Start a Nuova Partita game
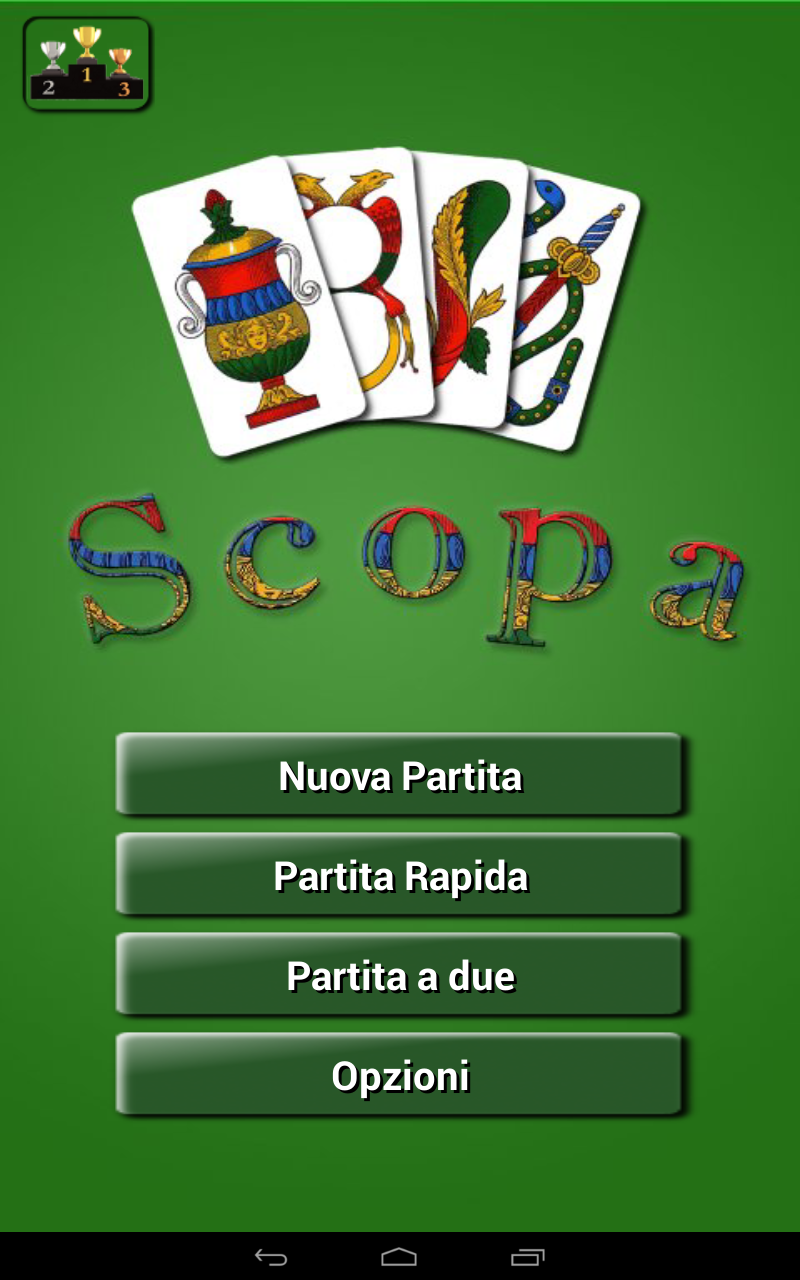The height and width of the screenshot is (1280, 800). 400,775
